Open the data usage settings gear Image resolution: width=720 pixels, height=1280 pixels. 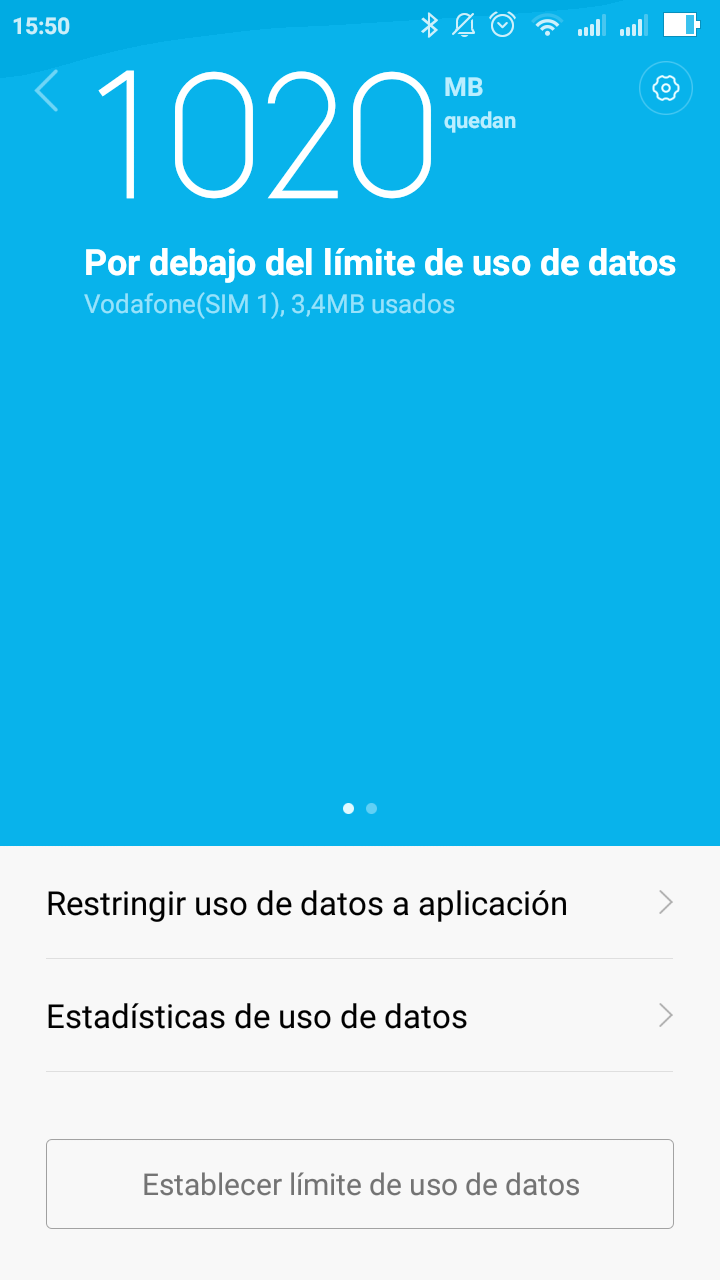pos(666,89)
